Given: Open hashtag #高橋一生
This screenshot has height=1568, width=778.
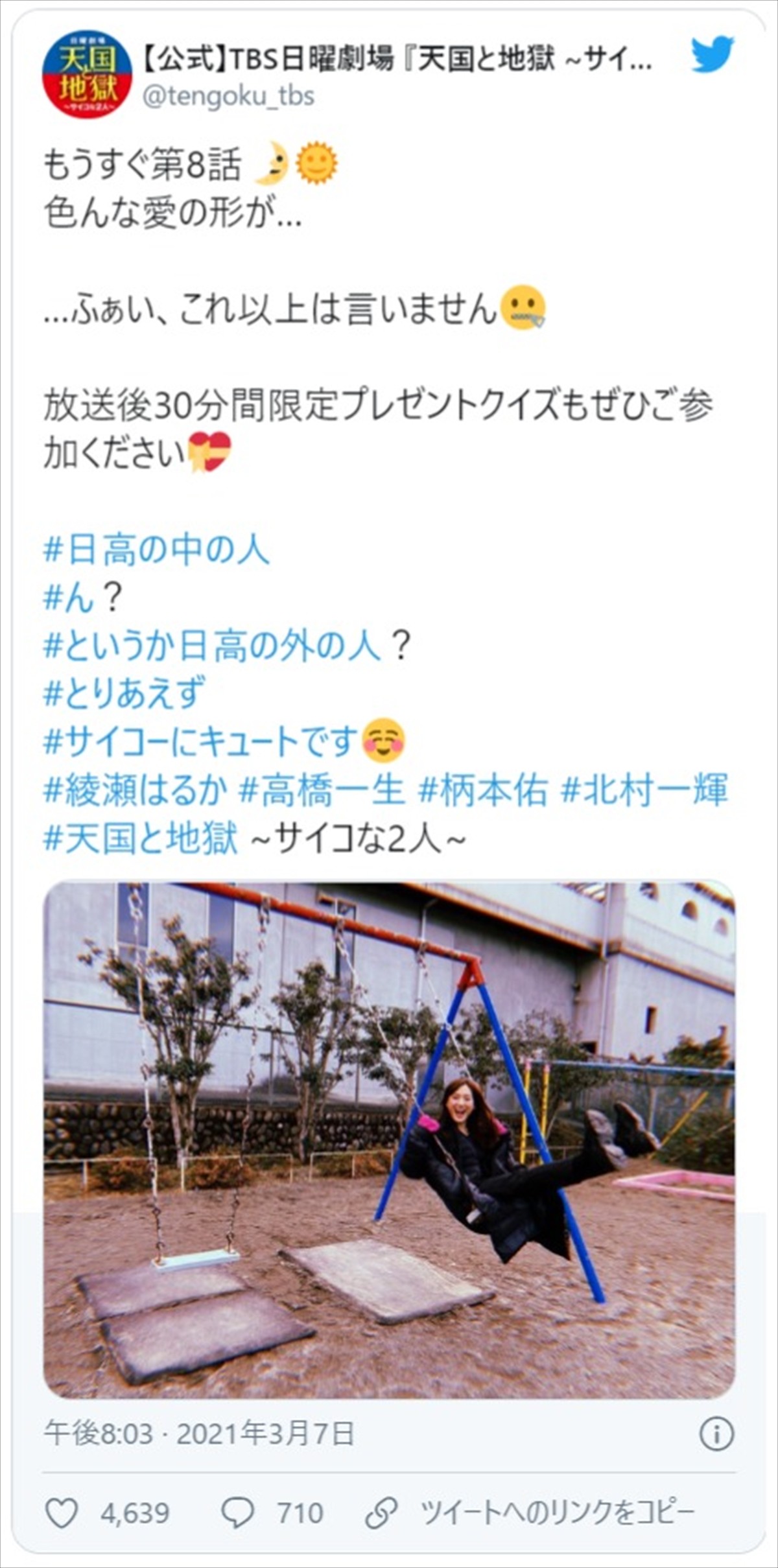Looking at the screenshot, I should [x=322, y=790].
